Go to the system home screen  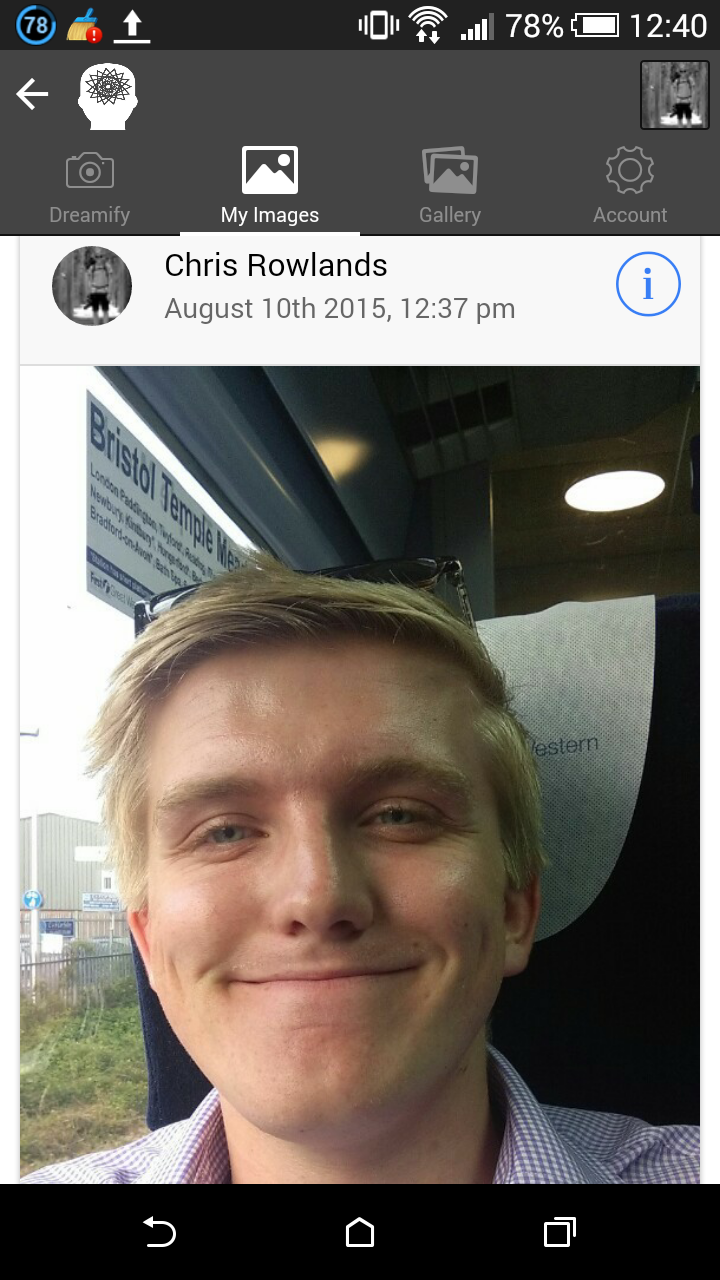point(360,1233)
